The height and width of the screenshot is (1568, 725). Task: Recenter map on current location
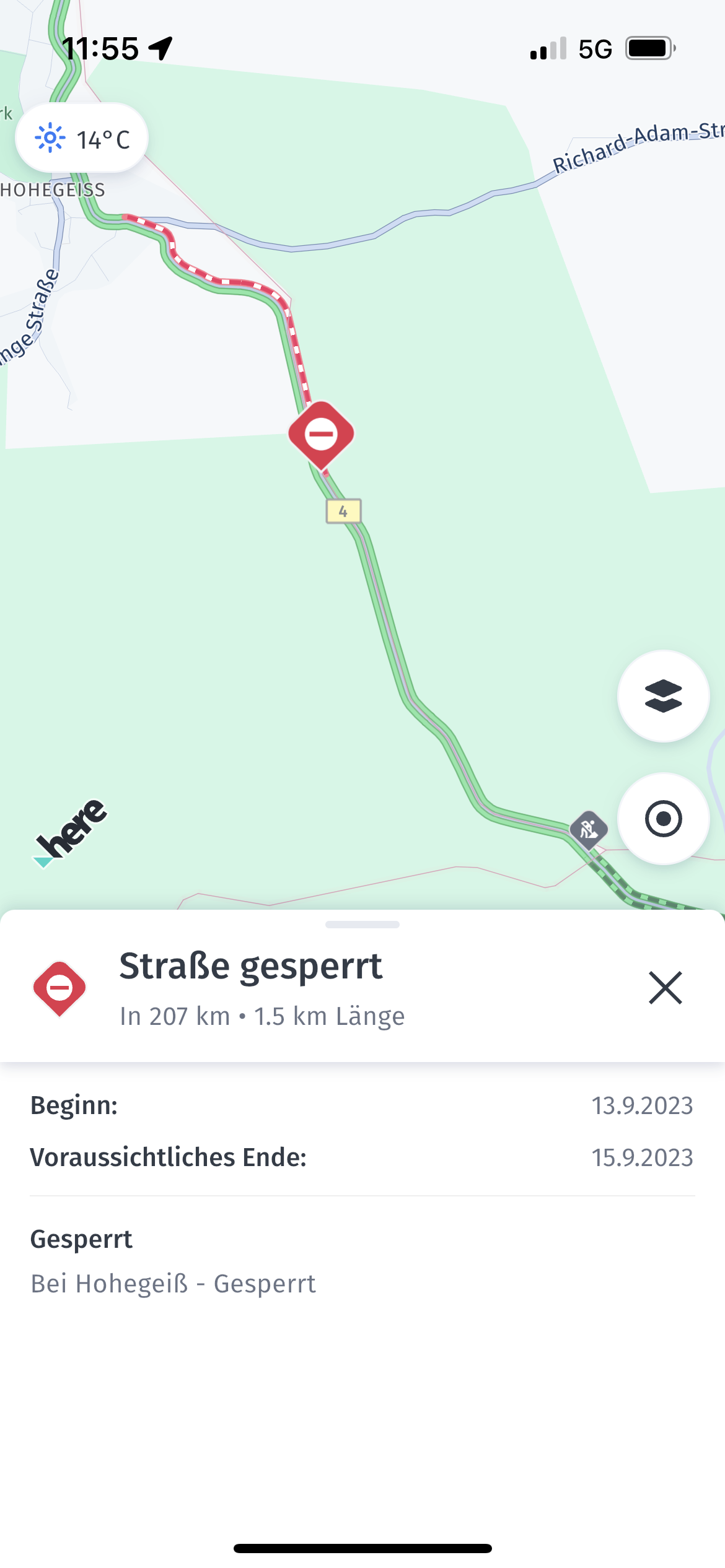click(663, 819)
